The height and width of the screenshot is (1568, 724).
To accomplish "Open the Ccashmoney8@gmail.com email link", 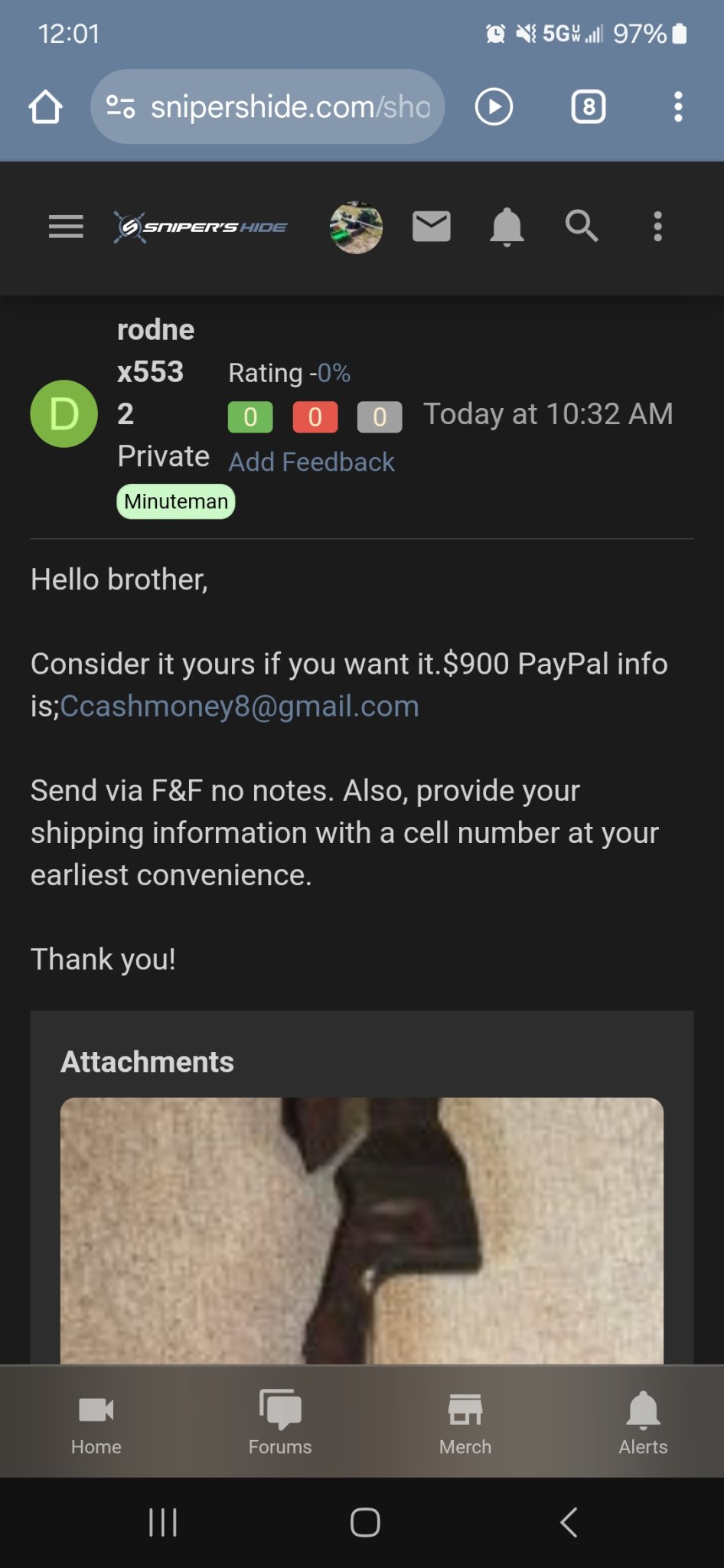I will point(240,706).
